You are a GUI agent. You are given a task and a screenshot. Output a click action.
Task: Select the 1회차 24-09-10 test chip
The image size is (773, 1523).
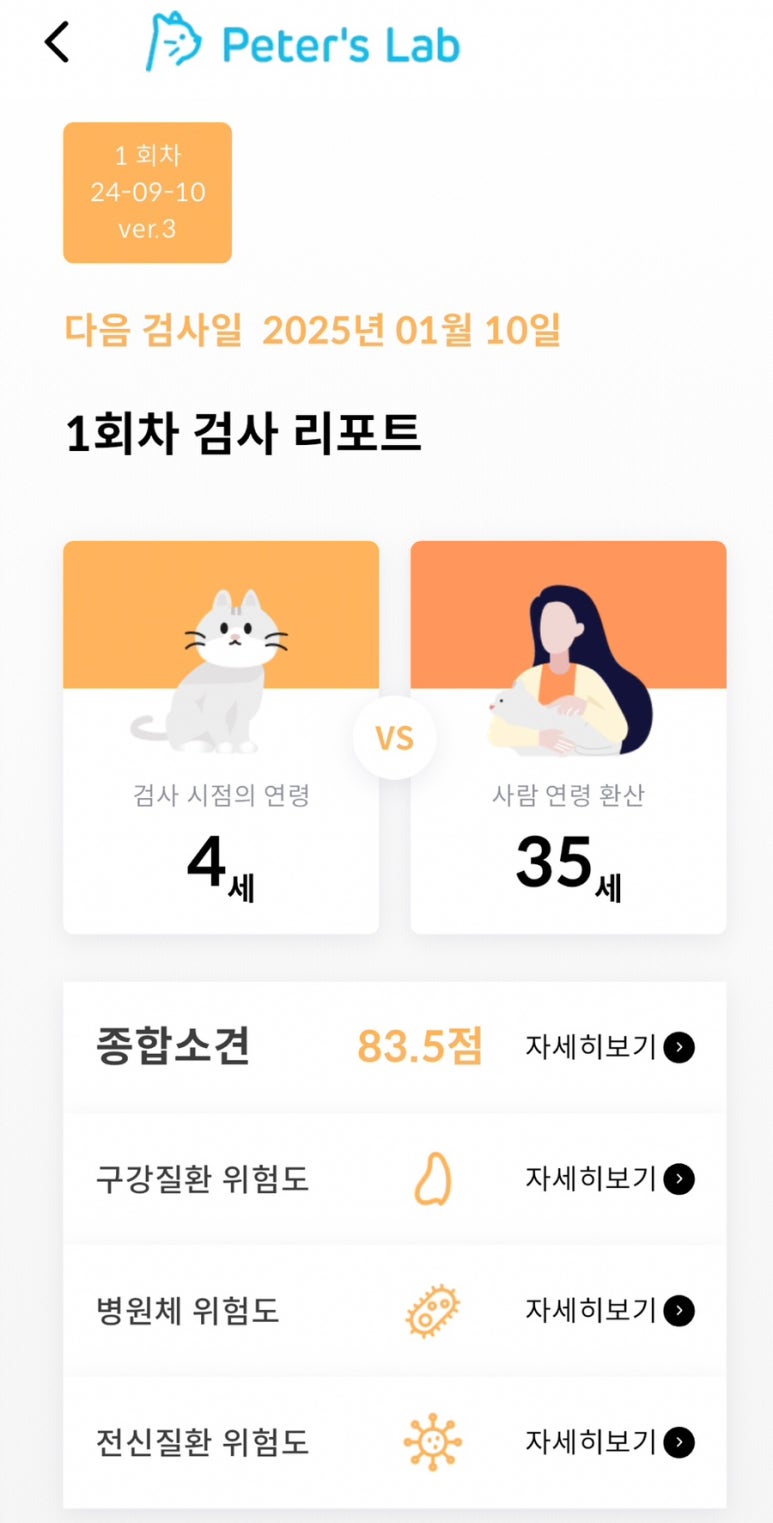tap(147, 192)
